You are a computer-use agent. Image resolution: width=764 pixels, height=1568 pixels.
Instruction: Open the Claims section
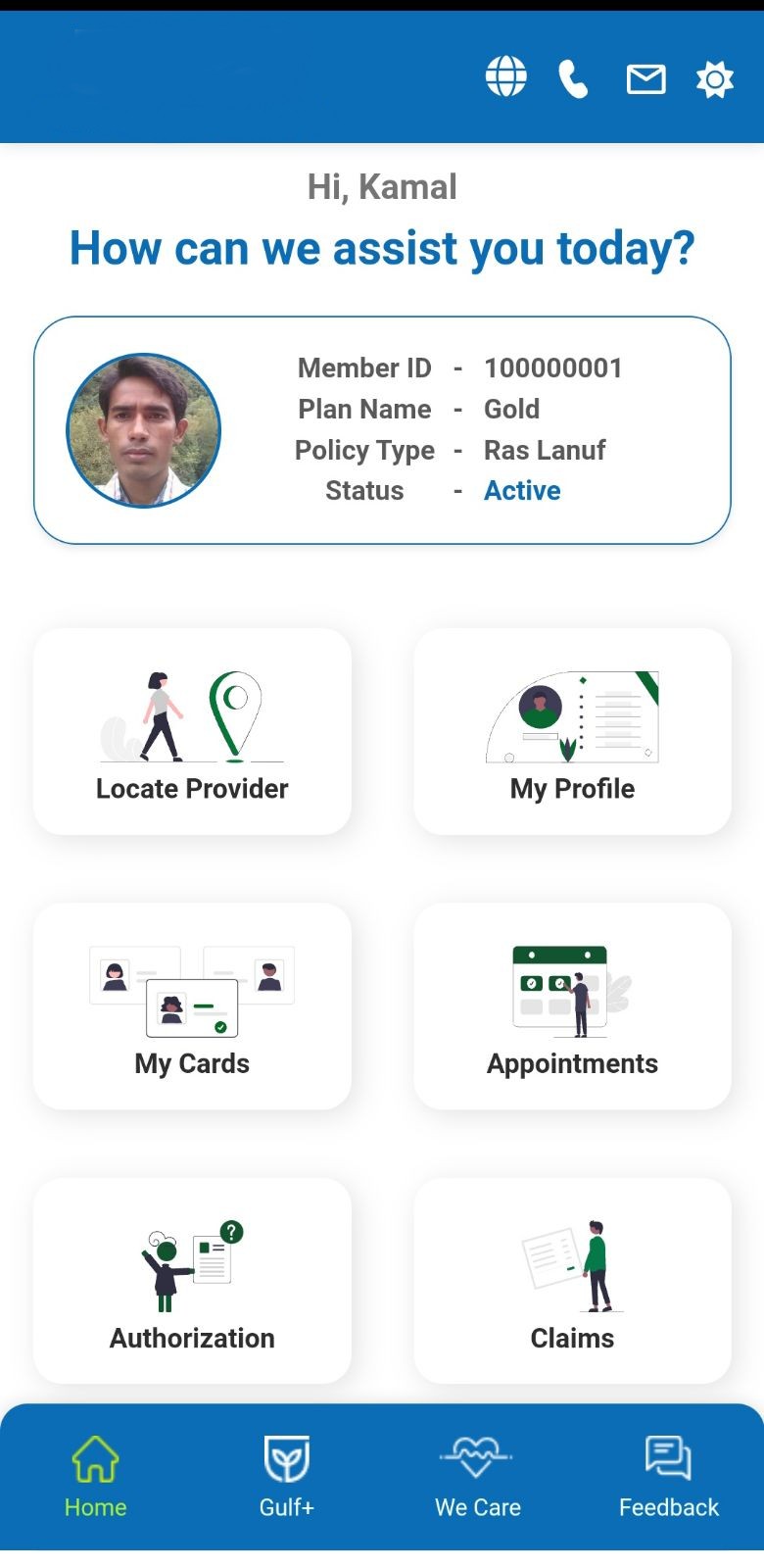coord(572,1281)
